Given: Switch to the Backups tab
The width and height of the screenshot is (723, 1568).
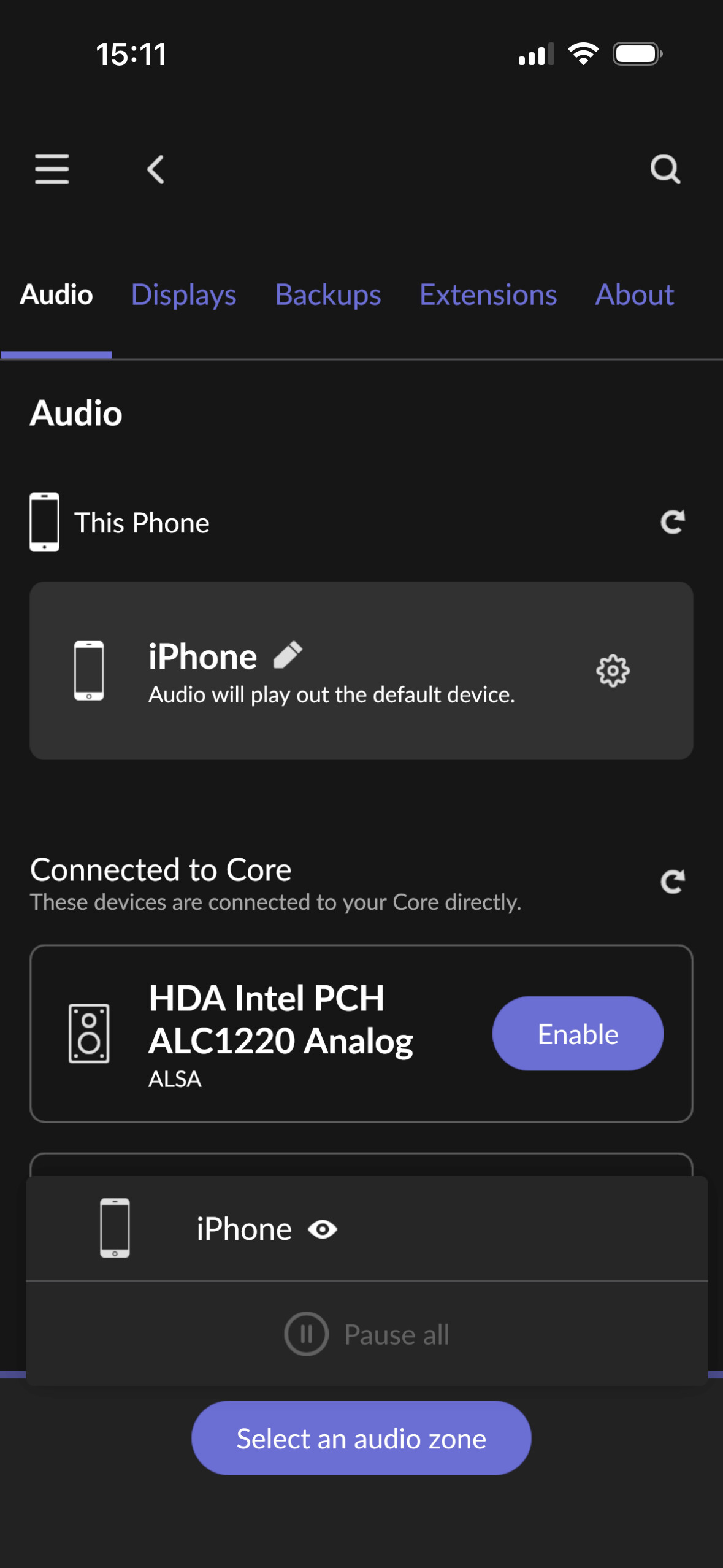Looking at the screenshot, I should pos(327,295).
